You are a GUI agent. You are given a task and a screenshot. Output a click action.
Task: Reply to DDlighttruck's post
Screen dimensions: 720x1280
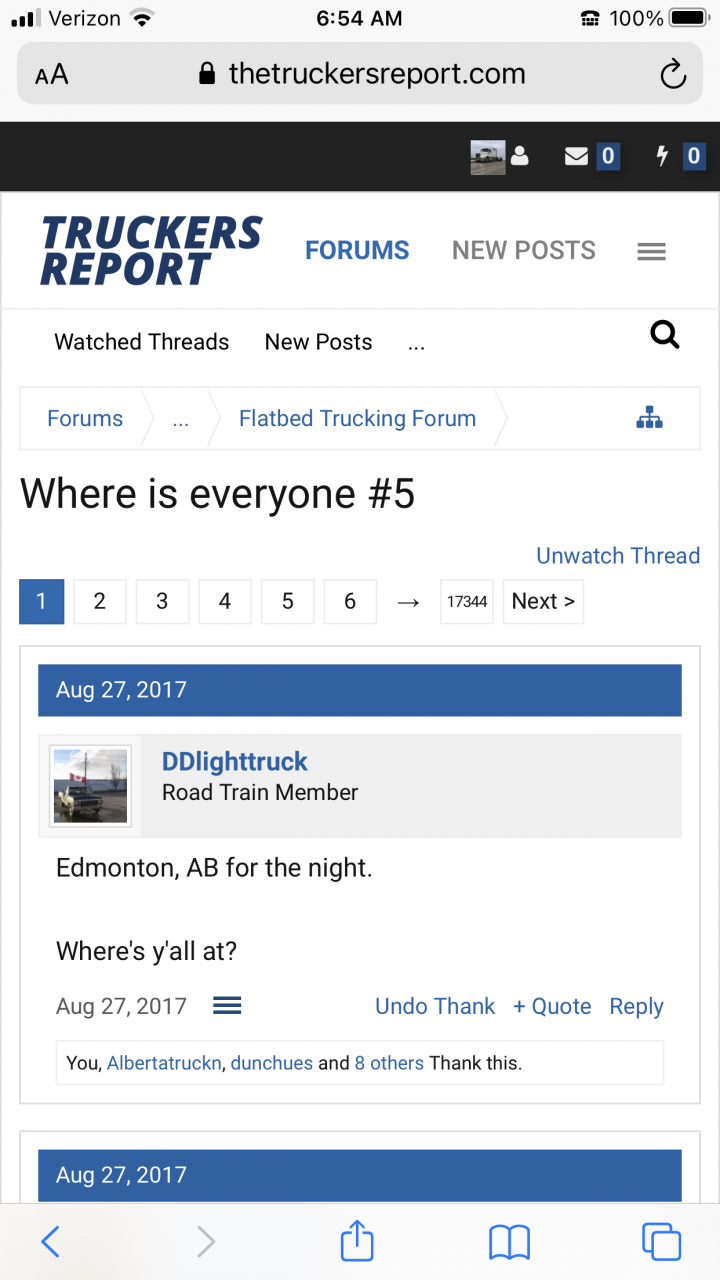coord(636,1007)
